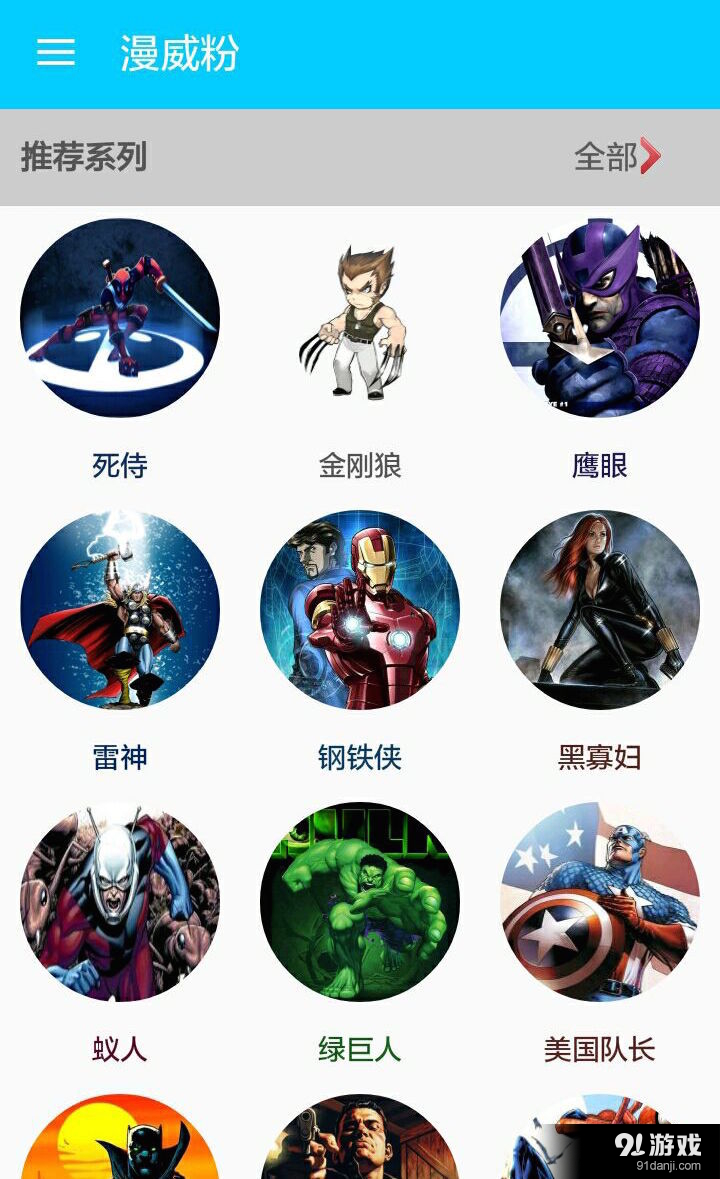Open the 死侍 (Deadpool) character page
The height and width of the screenshot is (1179, 720).
[x=120, y=318]
